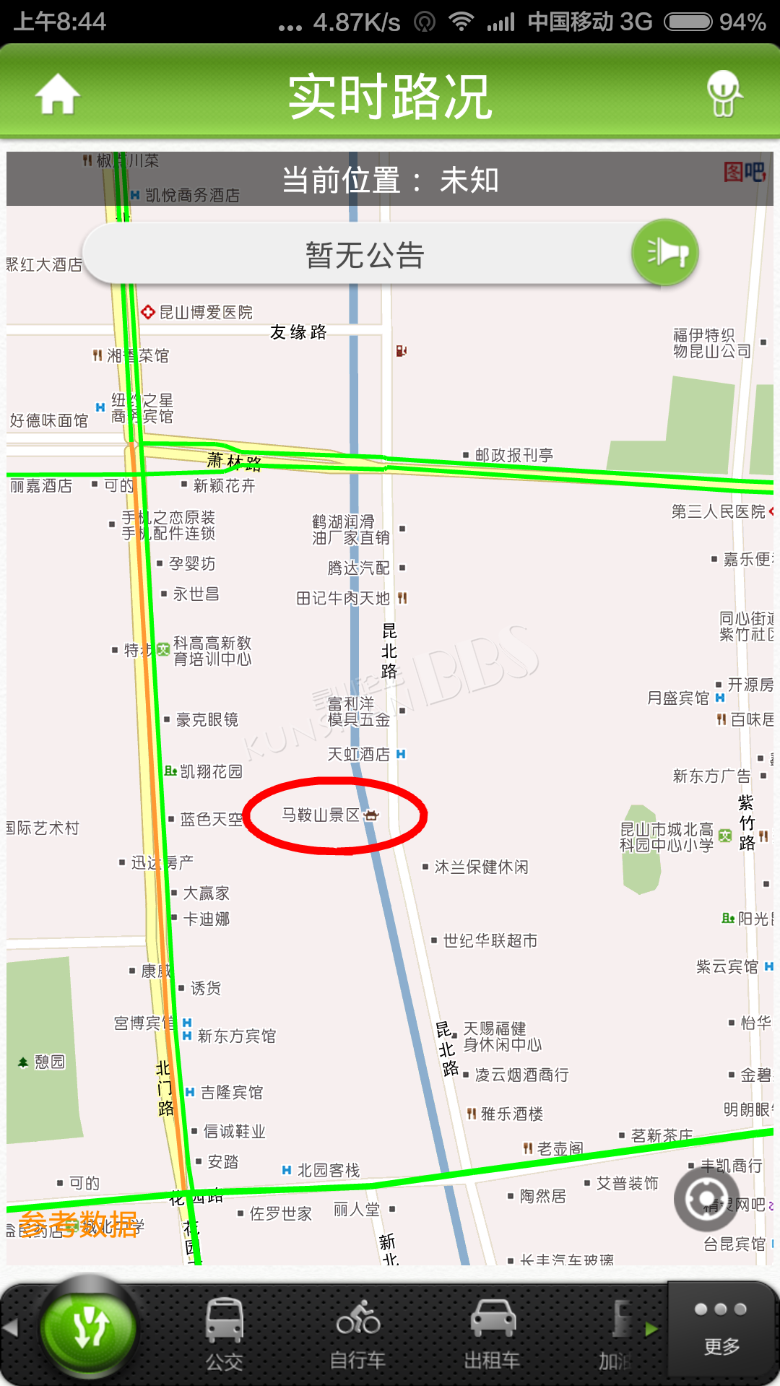This screenshot has width=780, height=1386.
Task: Open the 暂无公告 announcement bar
Action: 365,254
